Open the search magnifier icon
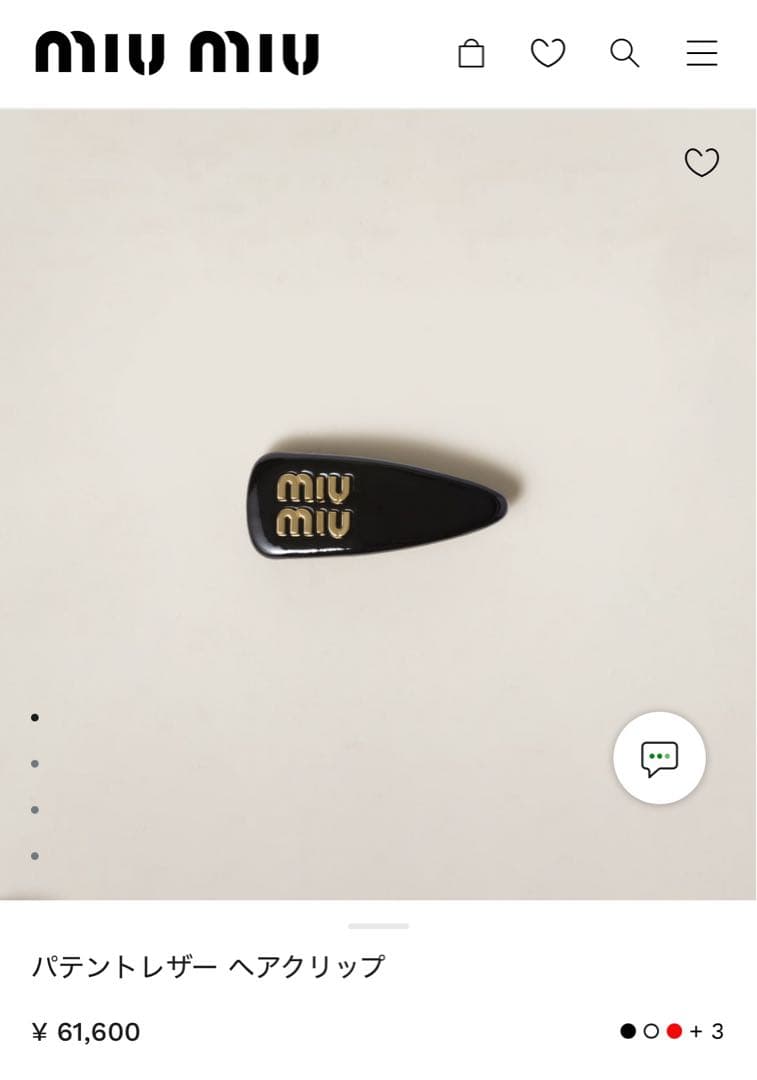Viewport: 757px width, 1080px height. (x=626, y=54)
